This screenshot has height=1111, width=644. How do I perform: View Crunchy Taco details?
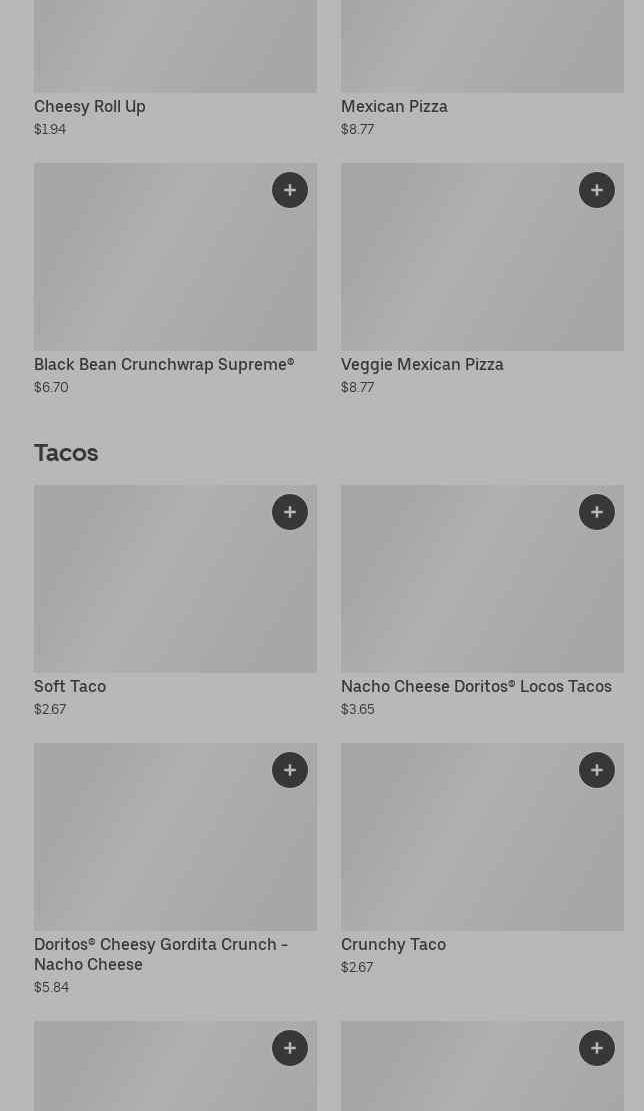click(x=393, y=945)
